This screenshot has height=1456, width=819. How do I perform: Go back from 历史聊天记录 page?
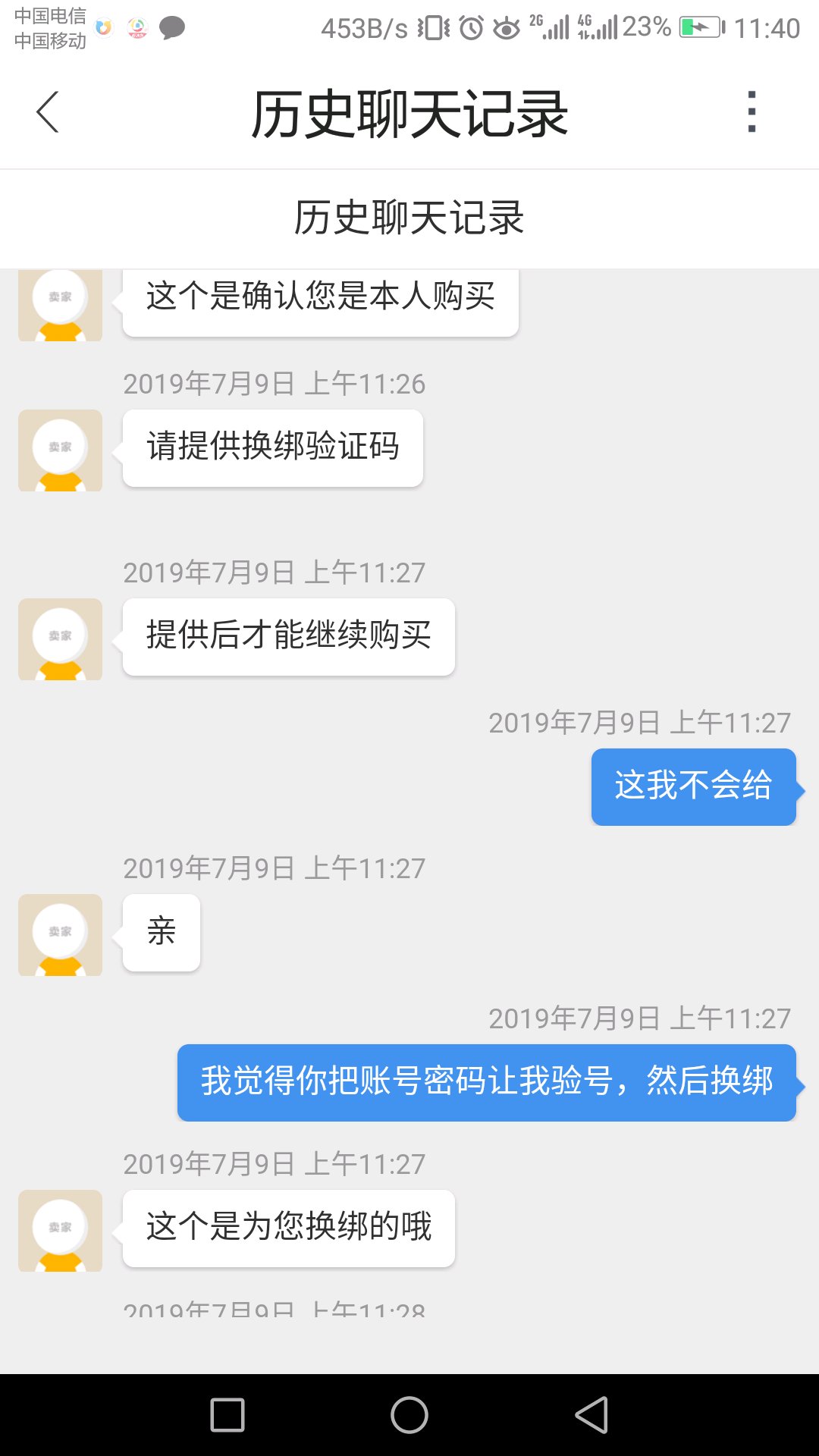coord(48,112)
